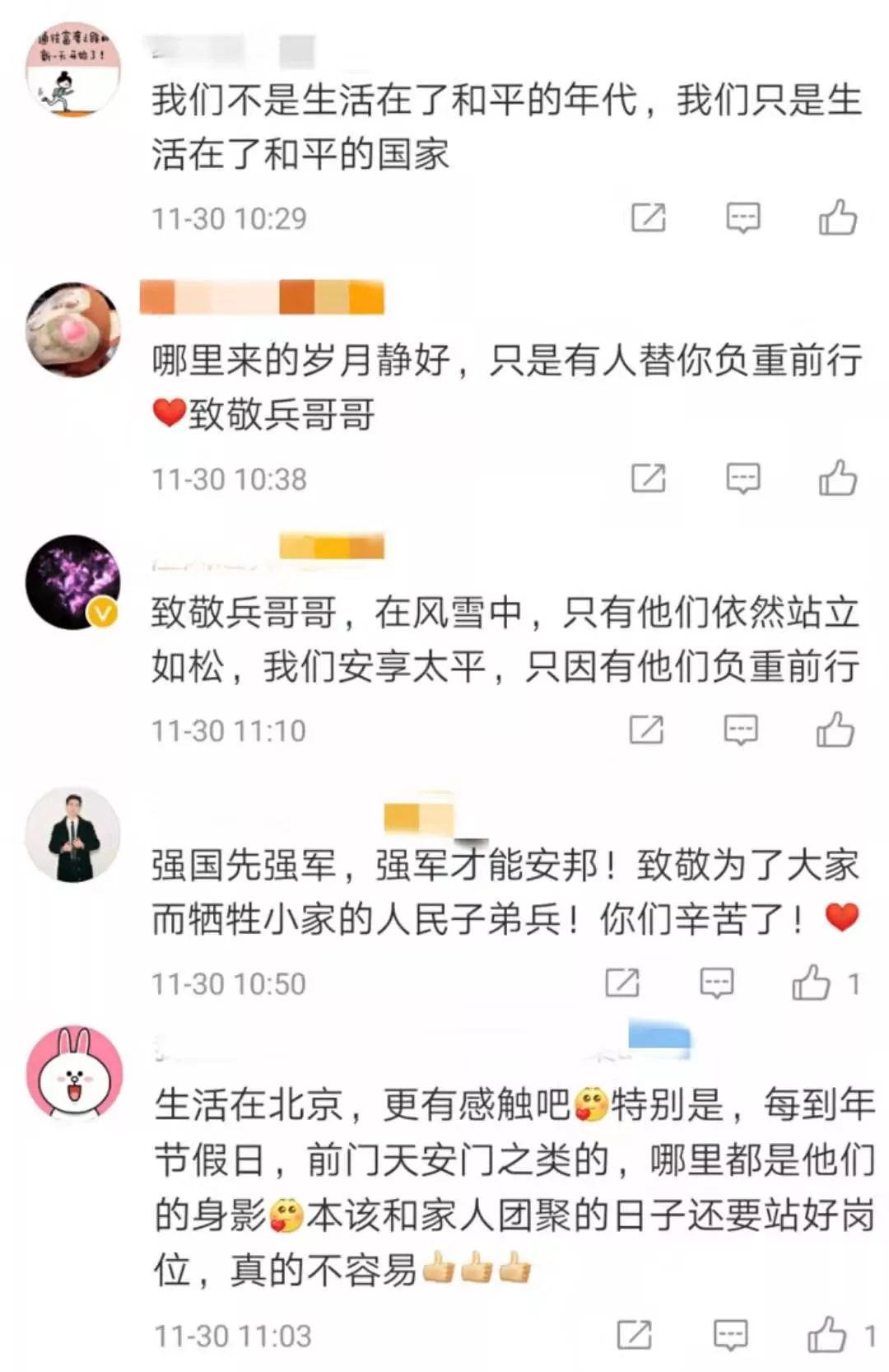Viewport: 889px width, 1372px height.
Task: Repost the comment posted at 11-30 11:03
Action: (634, 1335)
